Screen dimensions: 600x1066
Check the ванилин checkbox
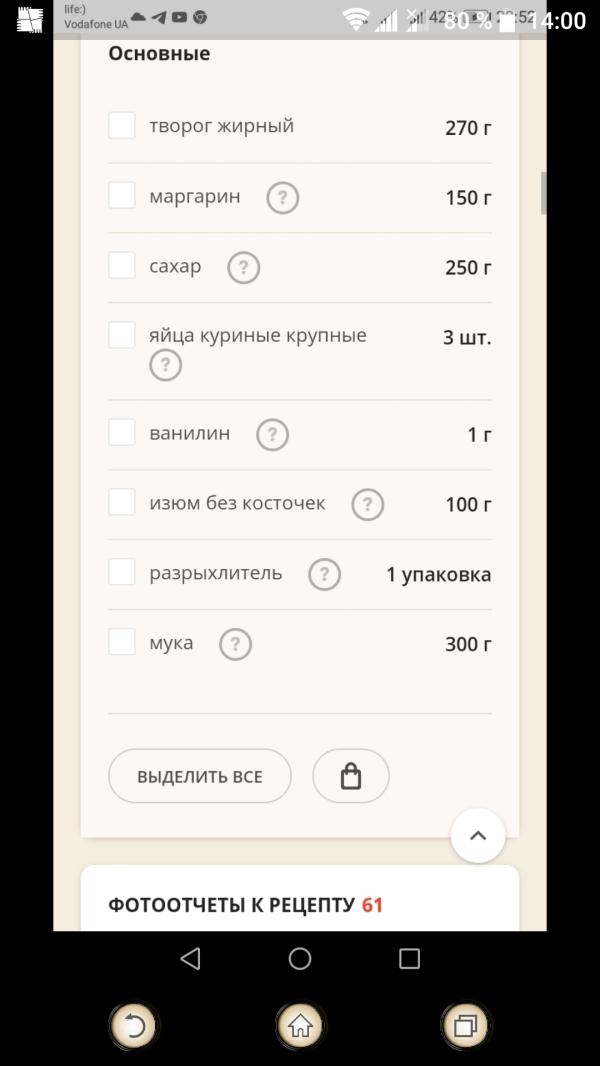click(x=122, y=432)
